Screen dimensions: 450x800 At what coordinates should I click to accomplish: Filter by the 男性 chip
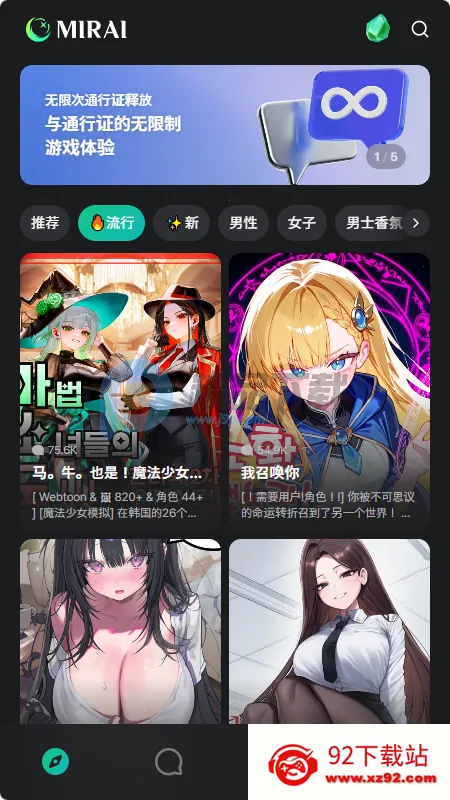click(243, 223)
